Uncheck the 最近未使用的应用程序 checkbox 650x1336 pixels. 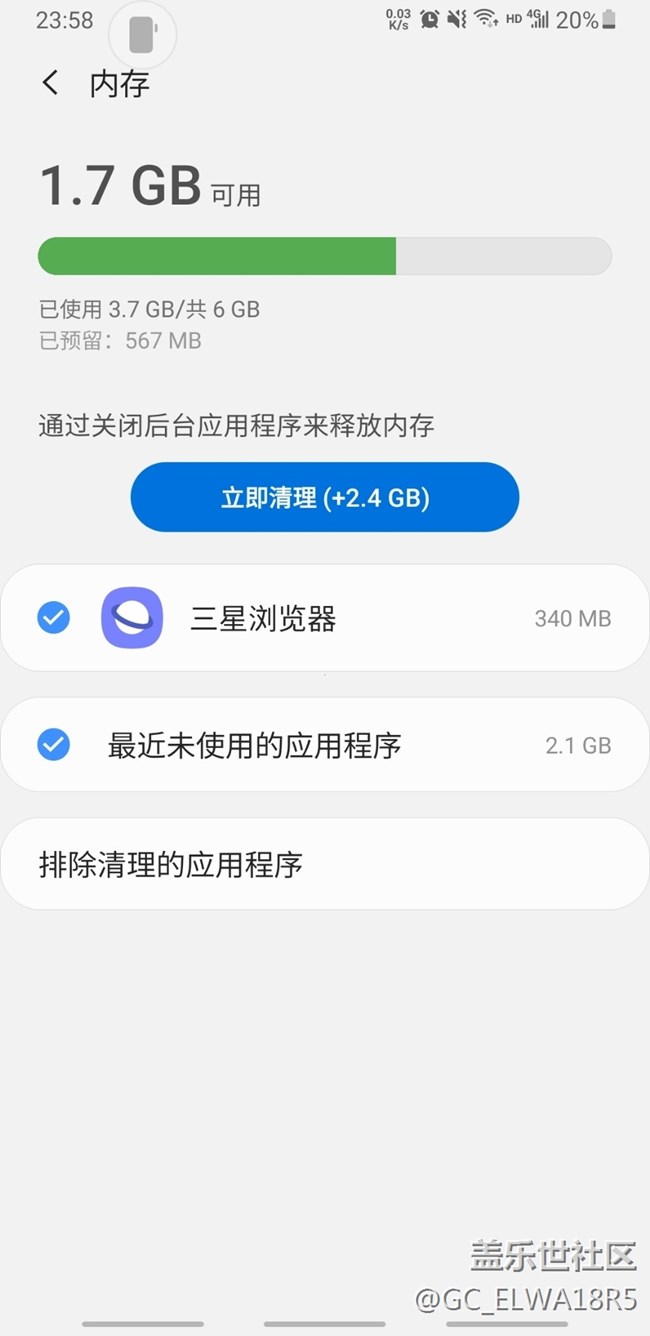pyautogui.click(x=54, y=745)
